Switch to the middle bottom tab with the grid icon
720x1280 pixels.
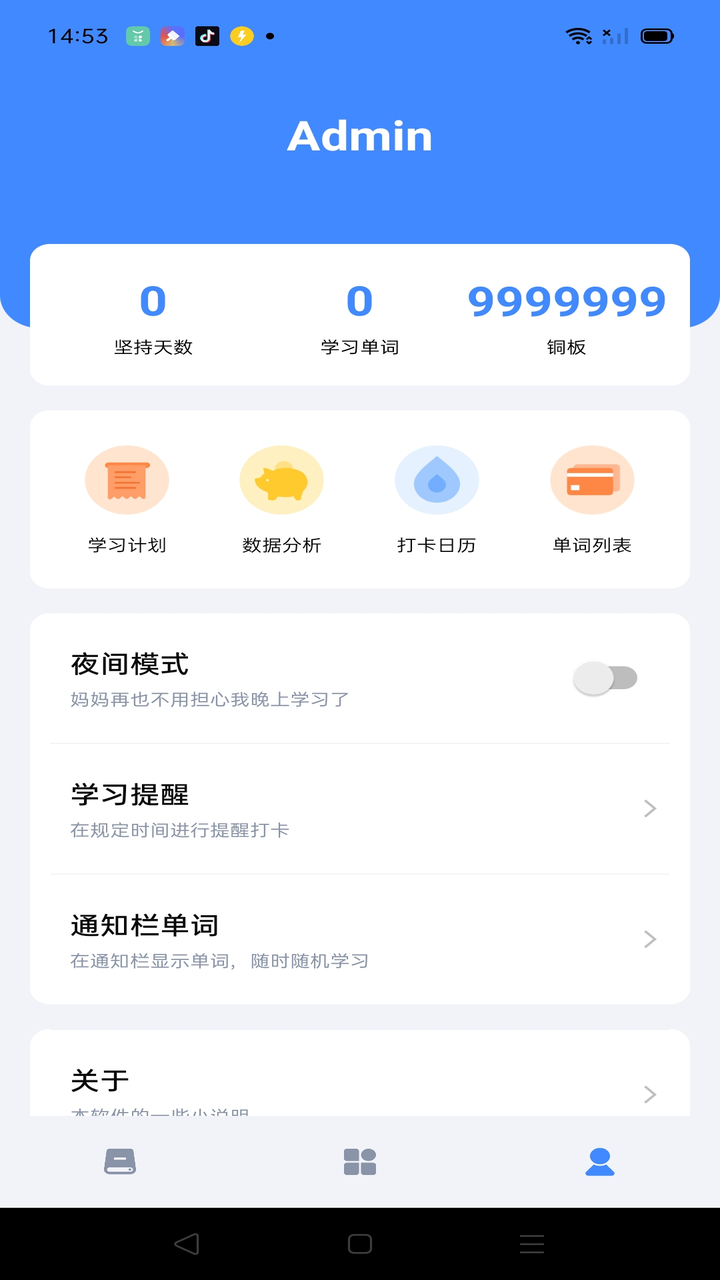point(360,1161)
